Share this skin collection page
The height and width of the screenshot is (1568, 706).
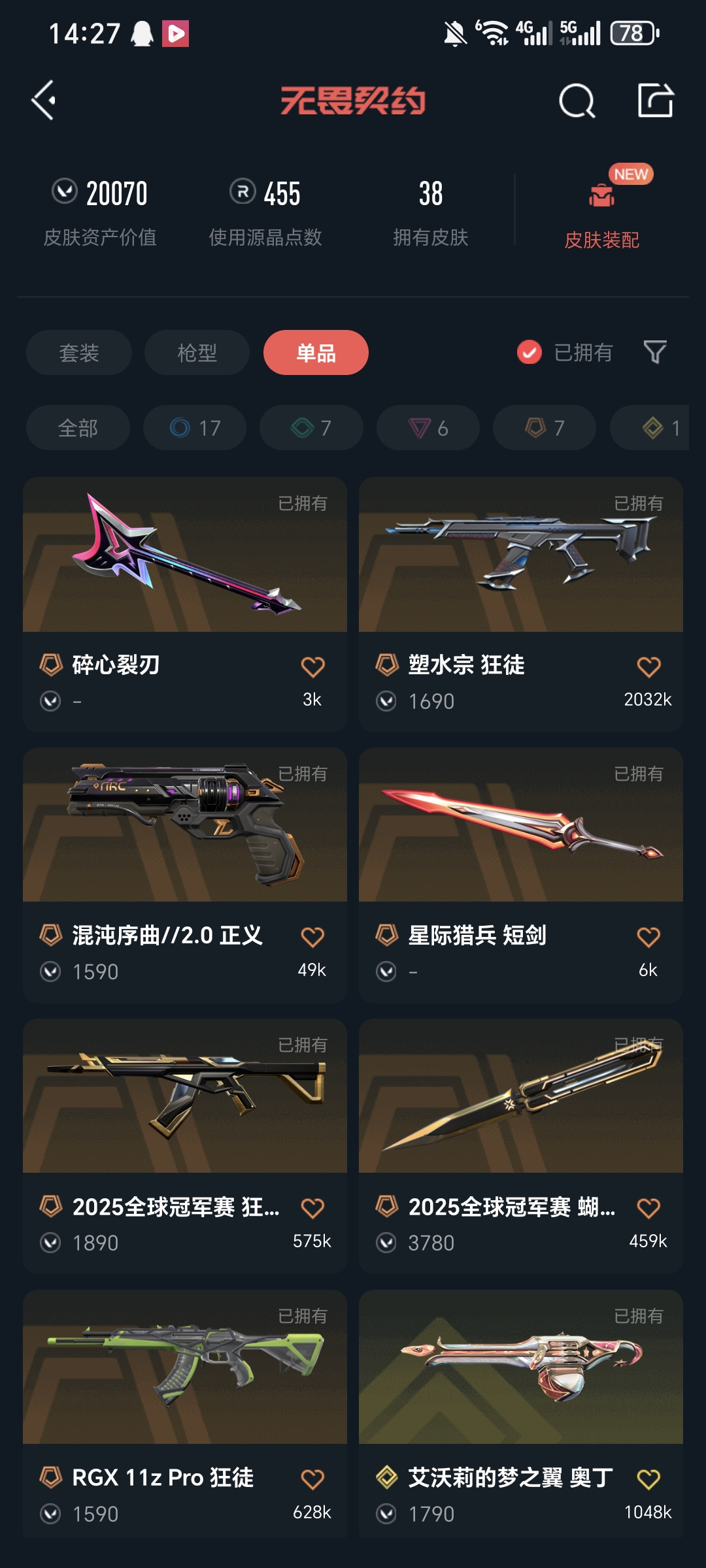tap(655, 101)
